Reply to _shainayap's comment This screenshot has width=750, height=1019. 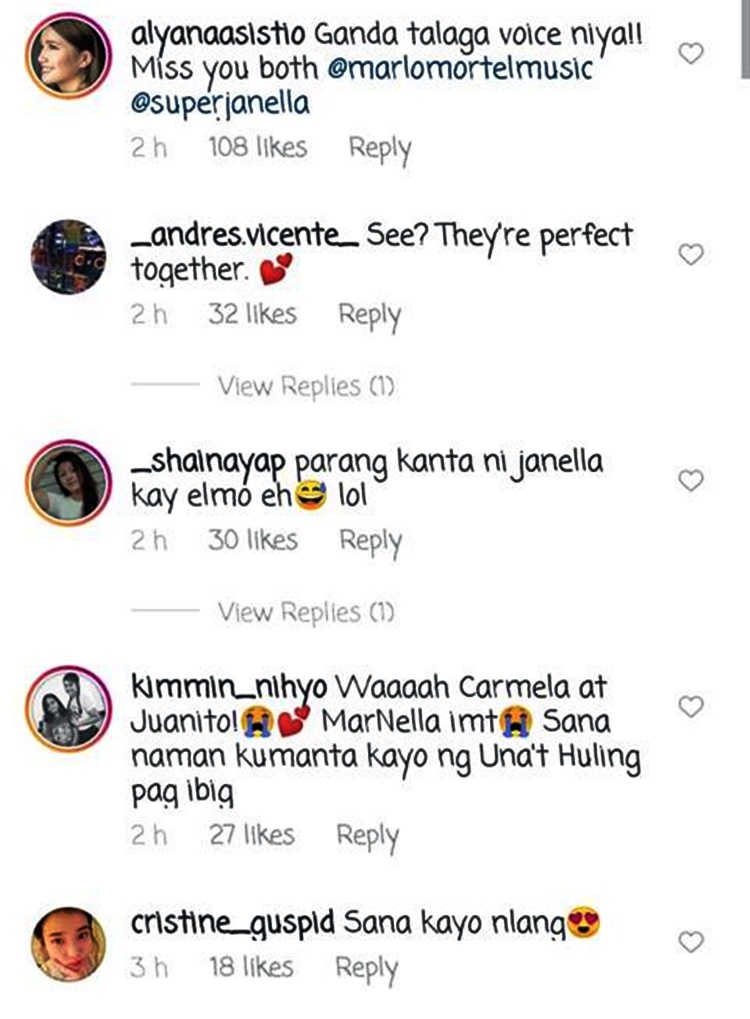(370, 540)
